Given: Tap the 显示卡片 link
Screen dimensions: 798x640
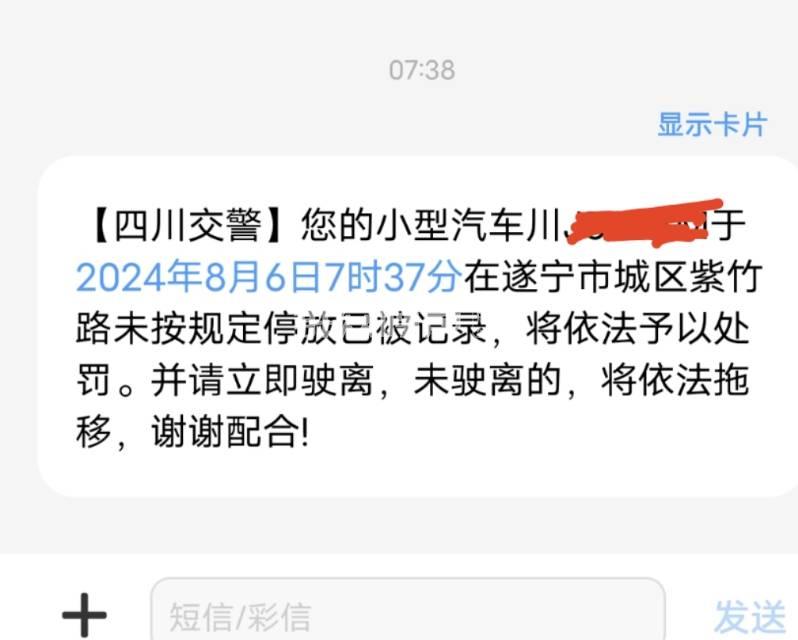Looking at the screenshot, I should click(711, 124).
